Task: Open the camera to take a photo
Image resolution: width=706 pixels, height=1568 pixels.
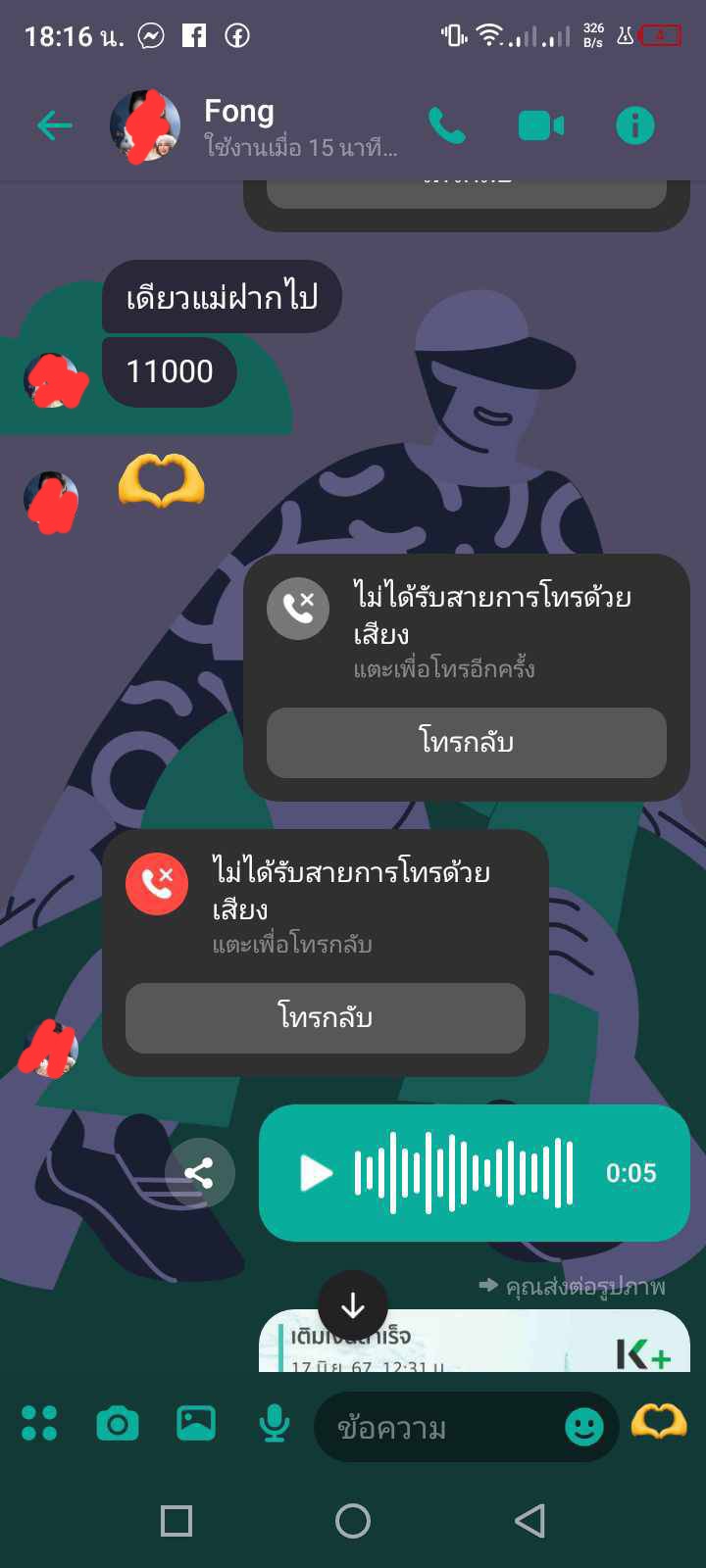Action: pos(118,1423)
